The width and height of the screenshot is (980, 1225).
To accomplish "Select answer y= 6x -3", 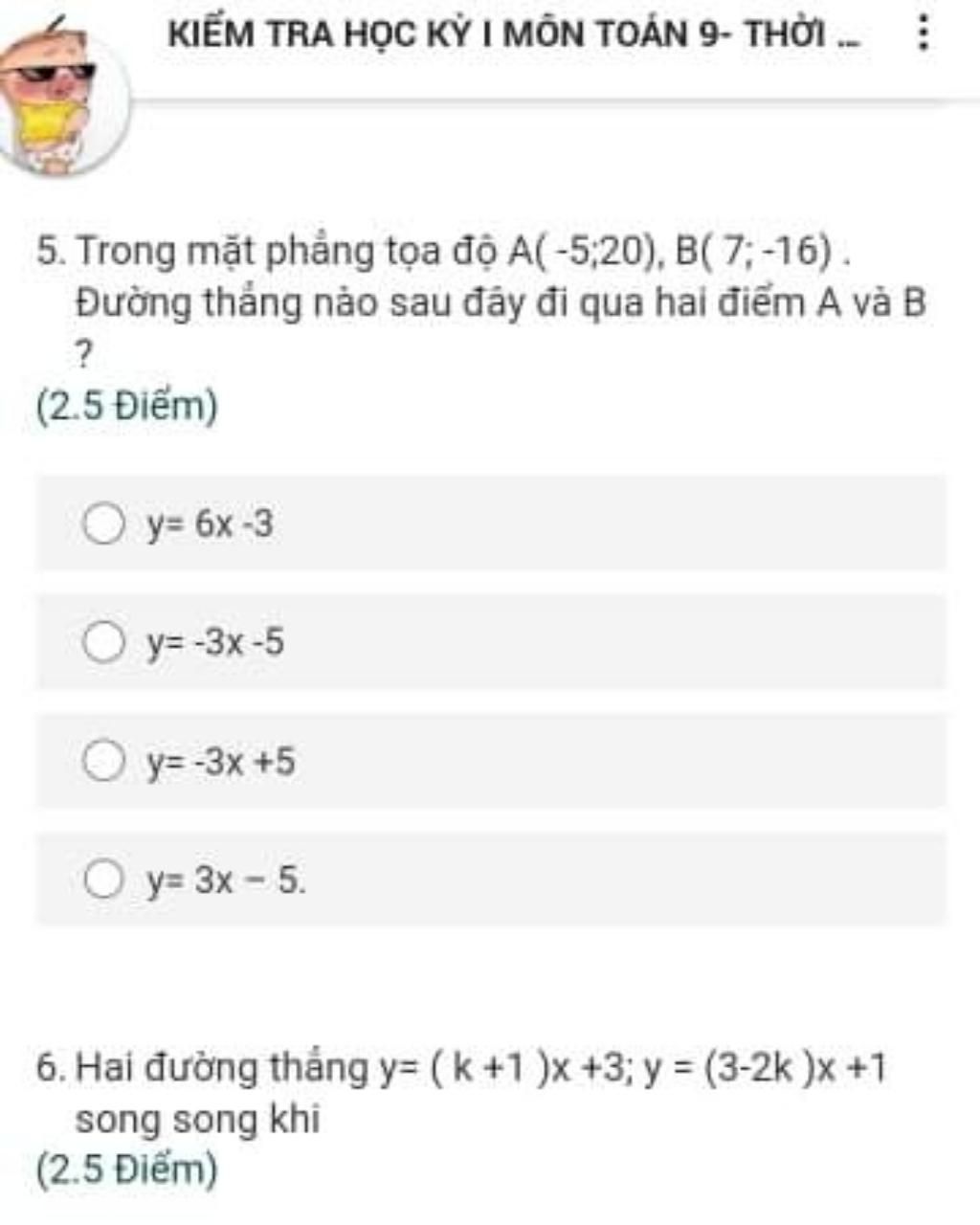I will pos(103,524).
